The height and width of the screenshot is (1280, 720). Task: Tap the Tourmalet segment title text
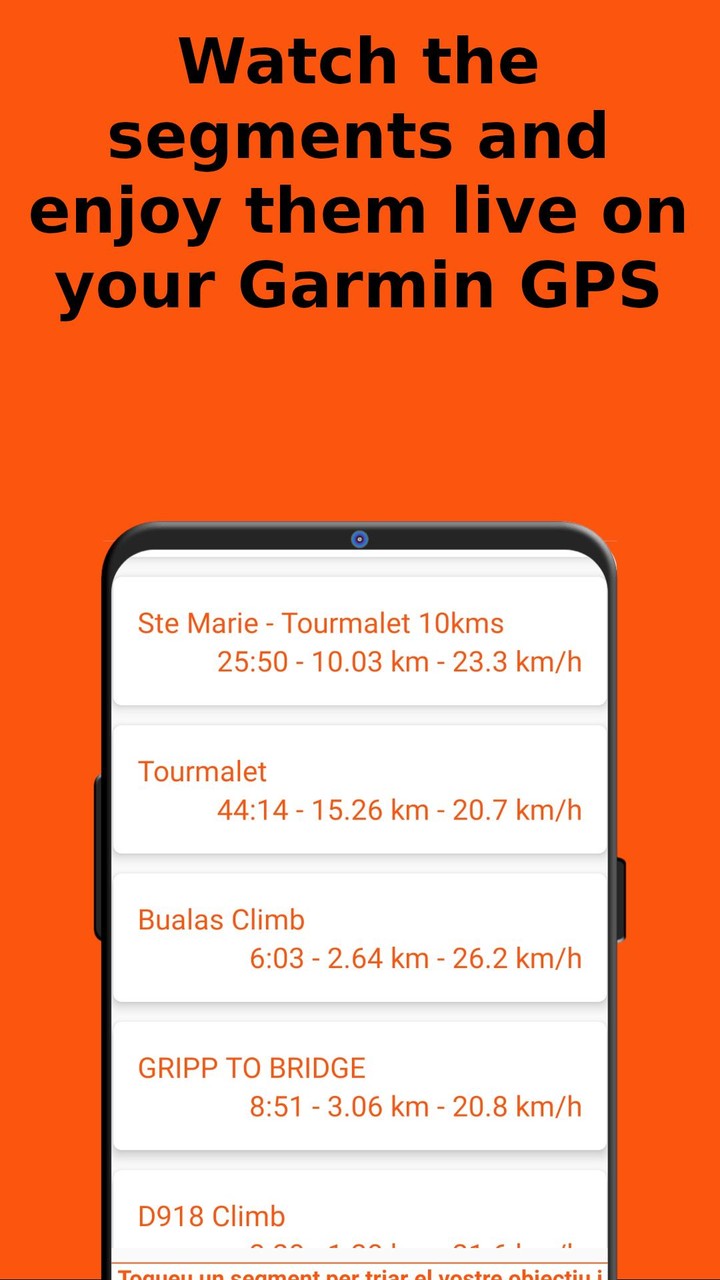(x=202, y=771)
